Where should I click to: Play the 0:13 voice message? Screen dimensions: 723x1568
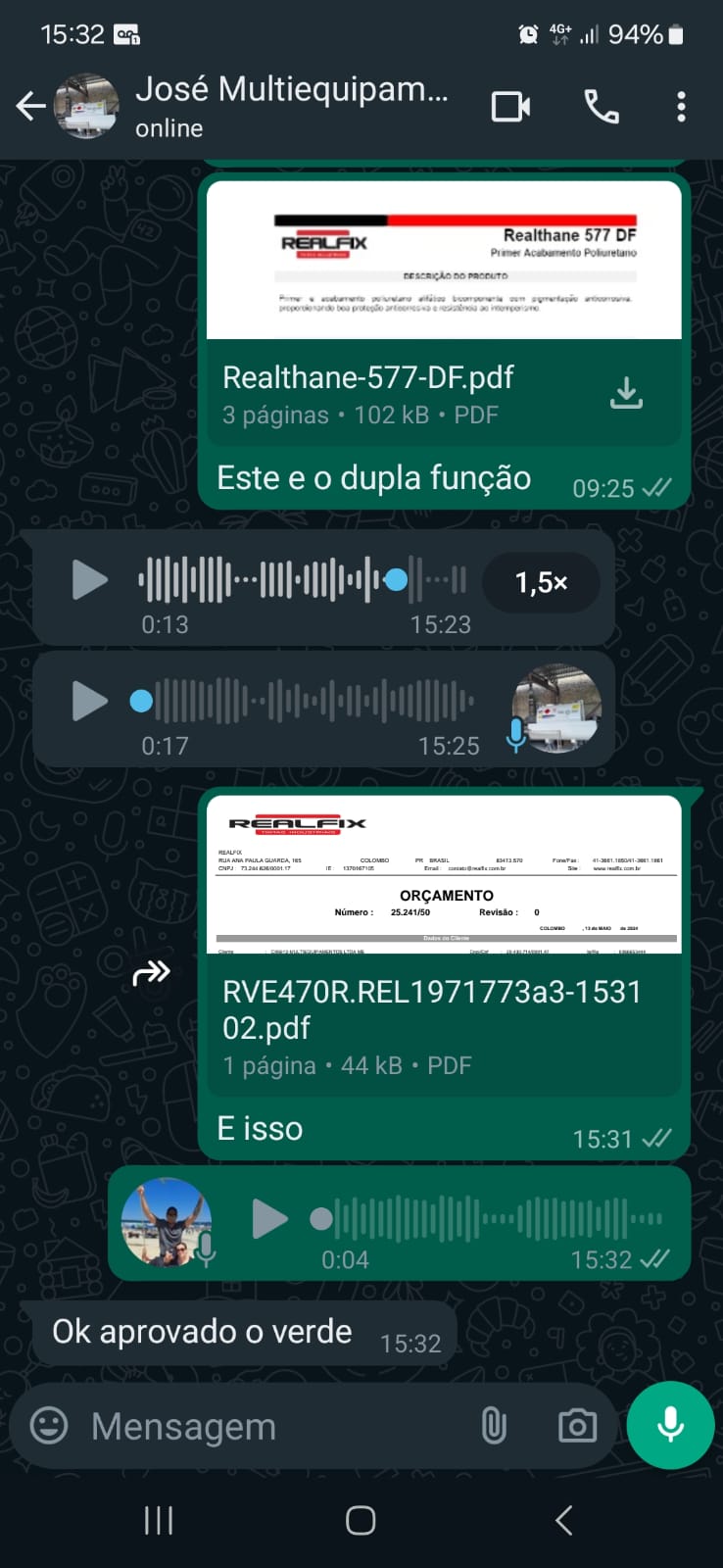[x=90, y=580]
